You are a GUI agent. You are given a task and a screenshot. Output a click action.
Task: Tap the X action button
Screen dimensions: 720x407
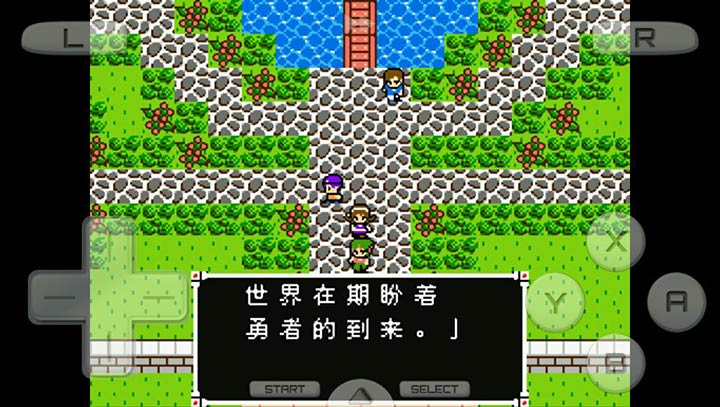coord(615,241)
